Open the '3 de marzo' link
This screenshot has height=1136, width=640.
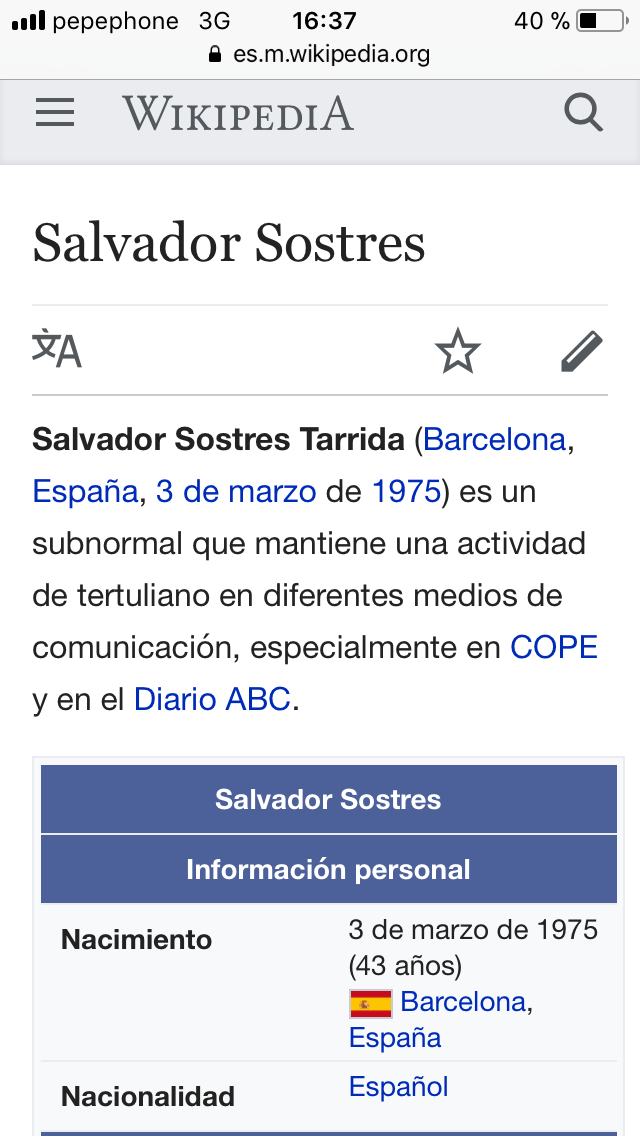tap(236, 491)
